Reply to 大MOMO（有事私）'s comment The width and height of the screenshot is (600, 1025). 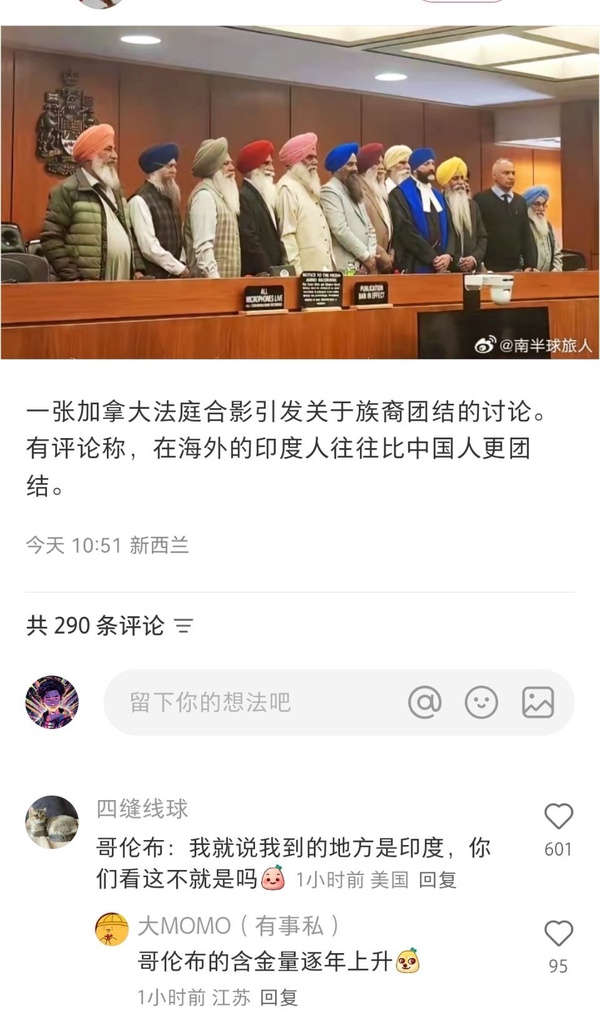pos(279,997)
